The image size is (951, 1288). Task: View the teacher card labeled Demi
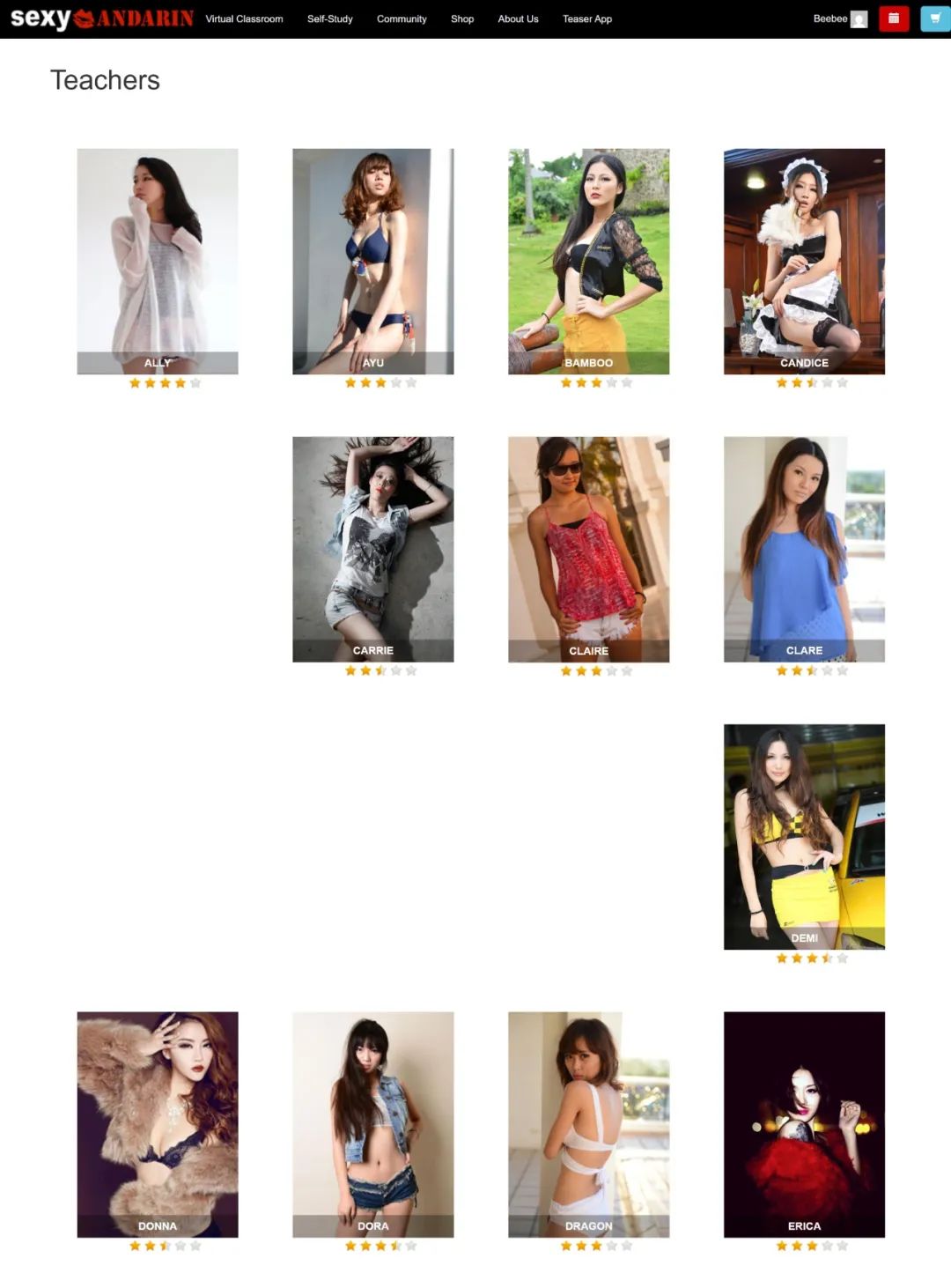point(804,836)
